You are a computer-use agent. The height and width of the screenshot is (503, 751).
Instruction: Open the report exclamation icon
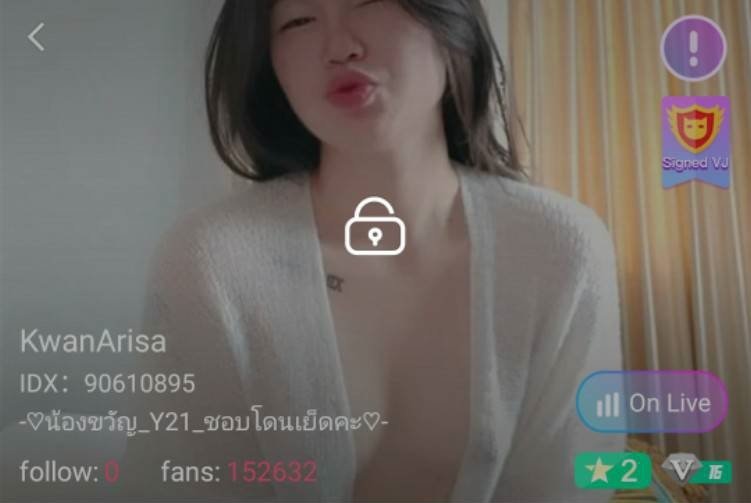[x=693, y=48]
